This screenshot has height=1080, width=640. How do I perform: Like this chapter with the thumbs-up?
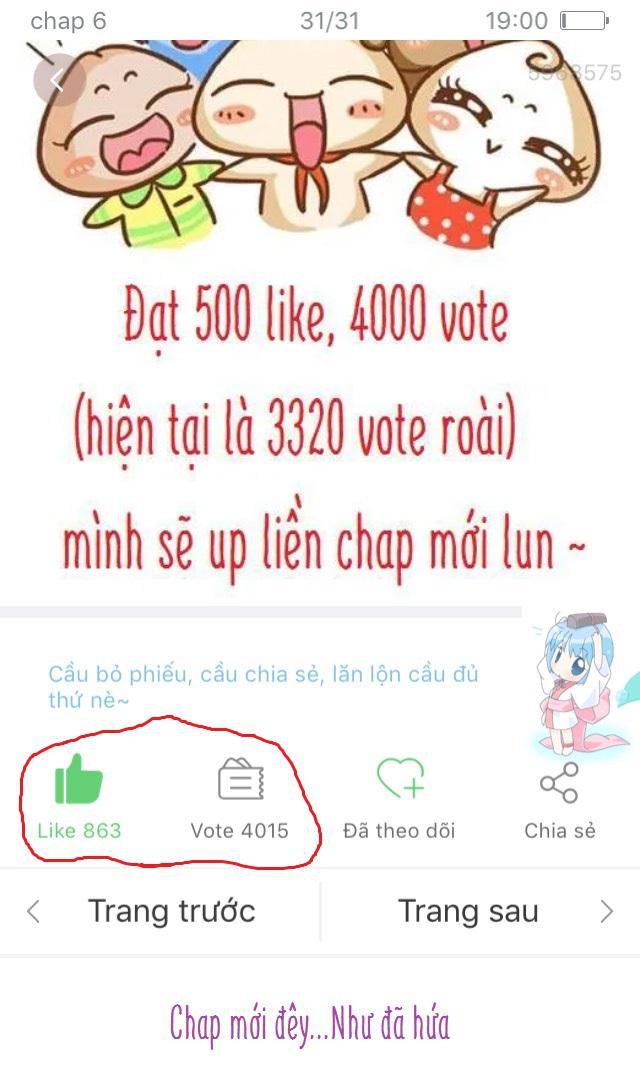click(79, 781)
